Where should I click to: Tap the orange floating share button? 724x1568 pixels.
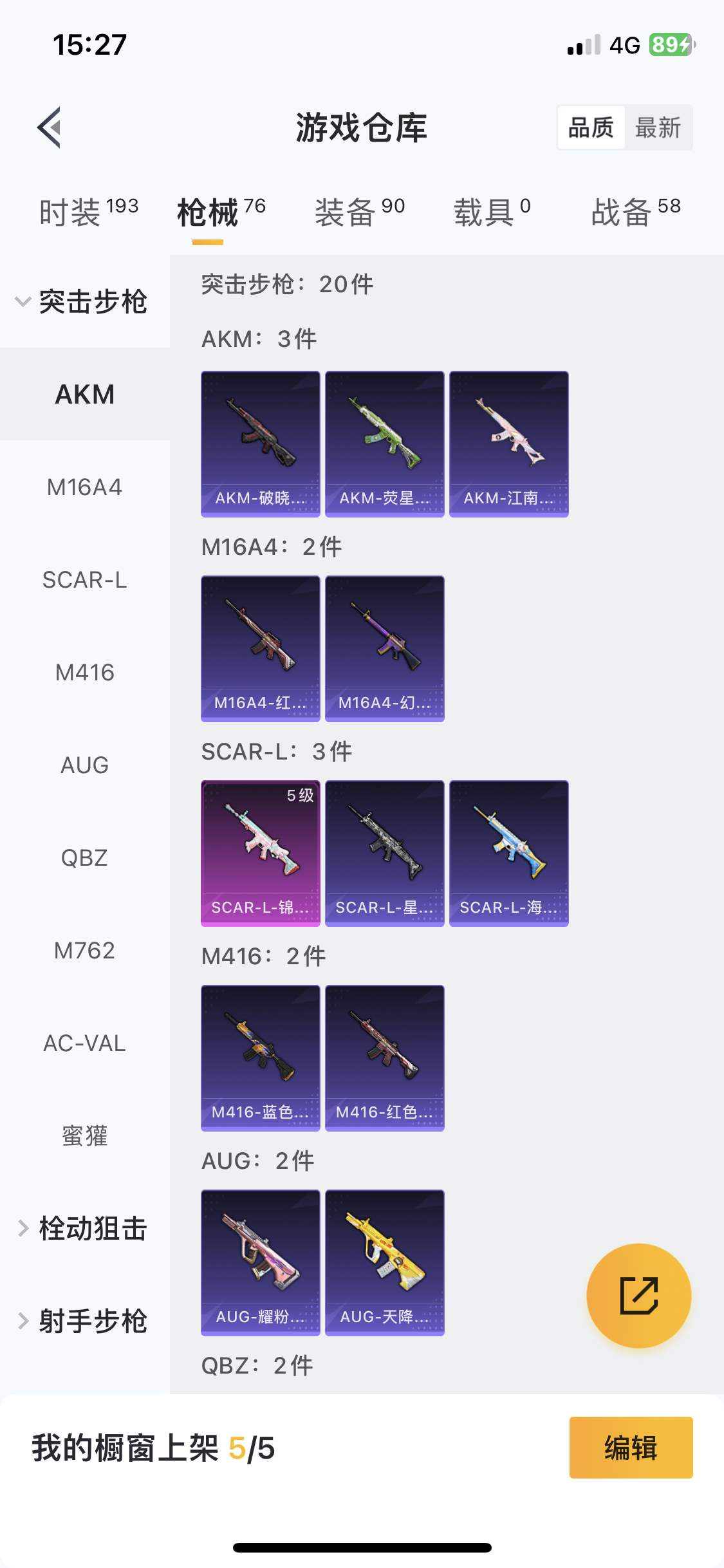[x=638, y=1296]
